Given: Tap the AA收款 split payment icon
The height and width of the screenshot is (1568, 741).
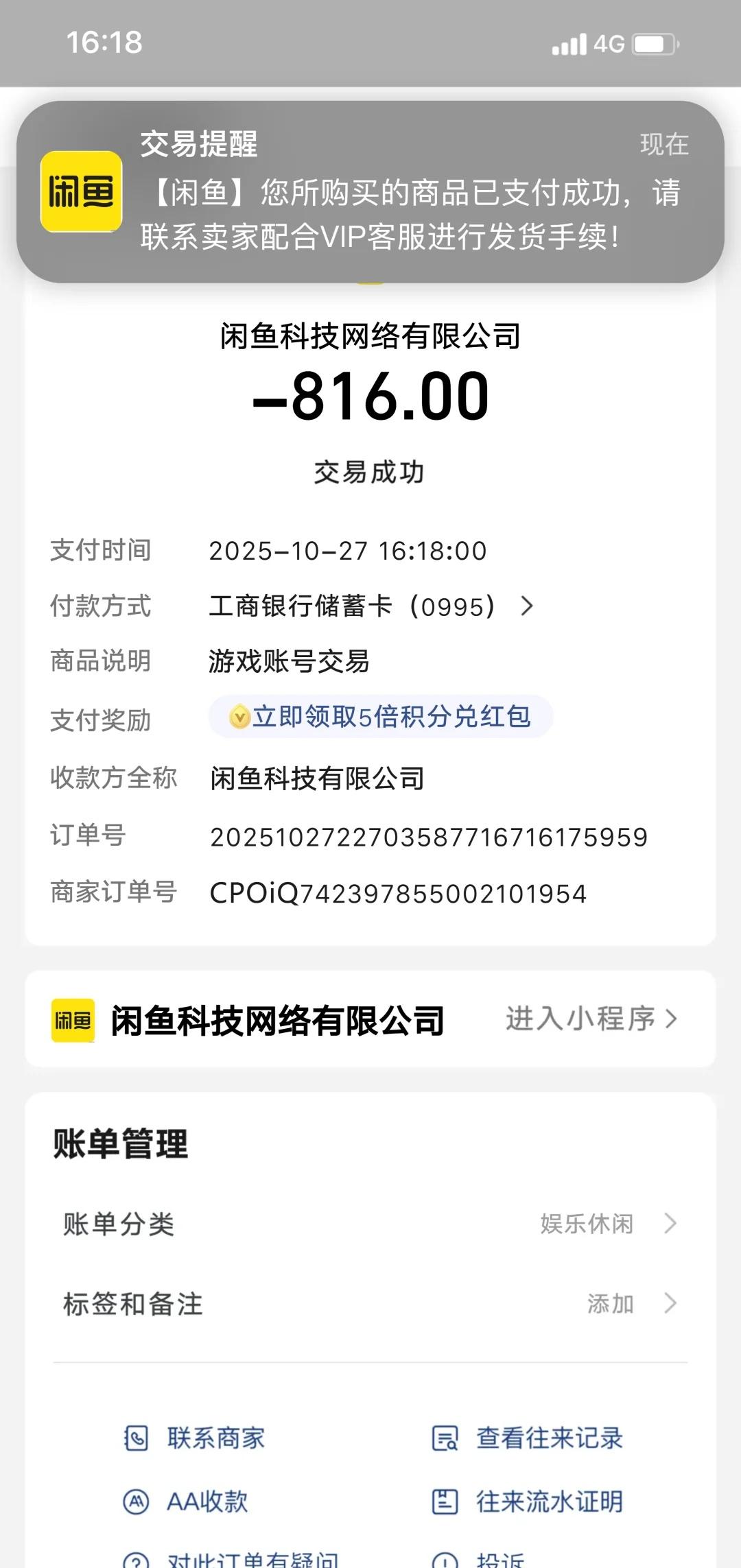Looking at the screenshot, I should pos(137,1499).
